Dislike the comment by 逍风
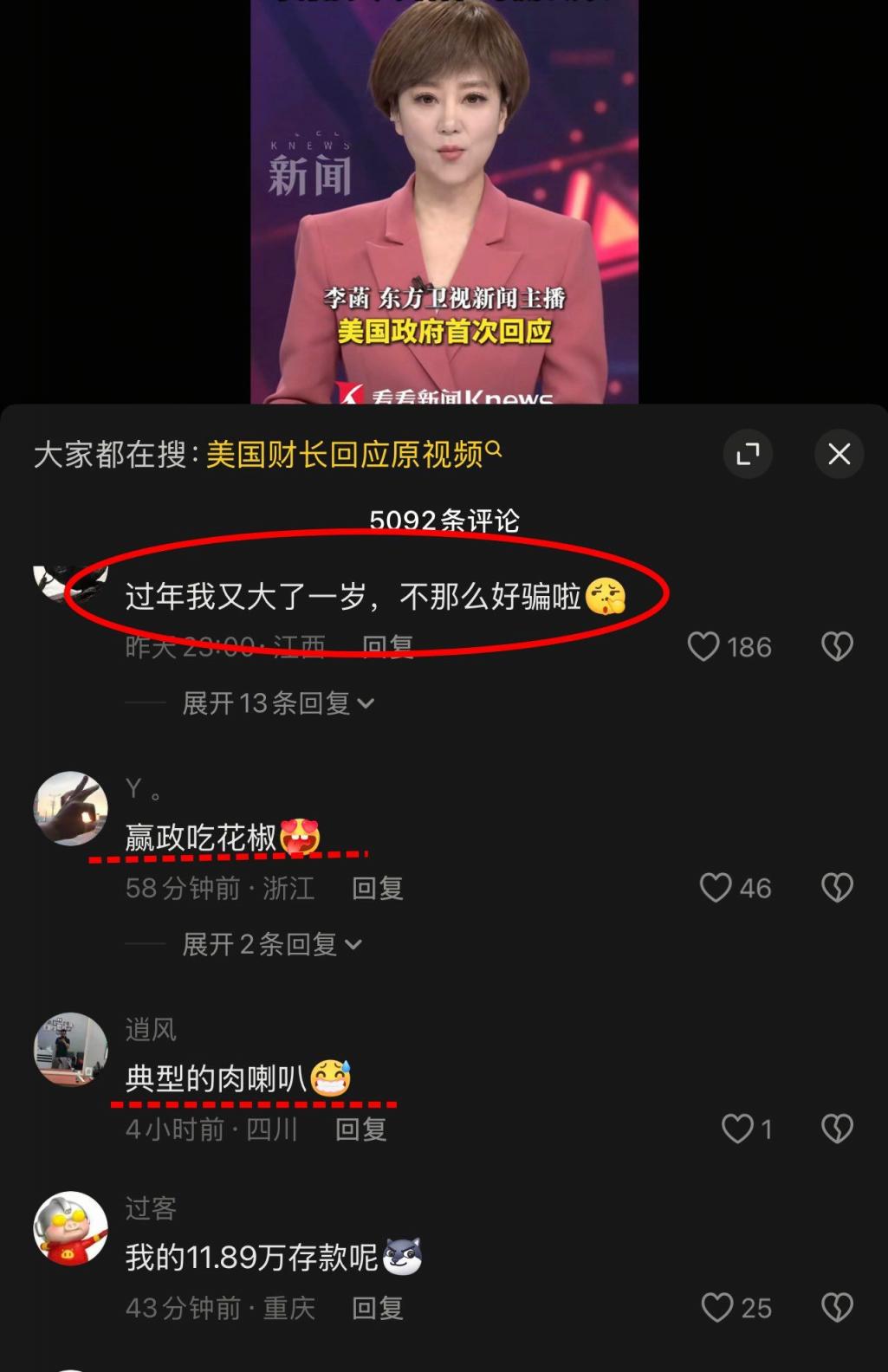 coord(837,1129)
